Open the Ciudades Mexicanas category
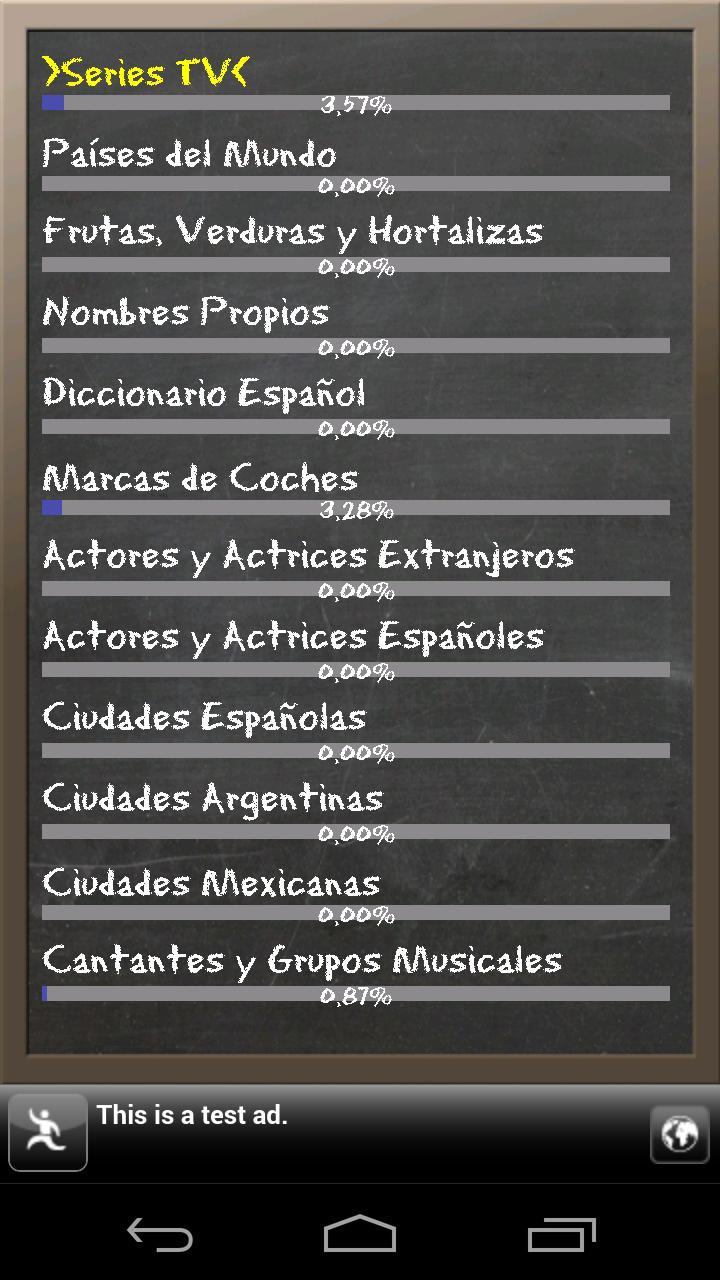720x1280 pixels. pos(210,883)
